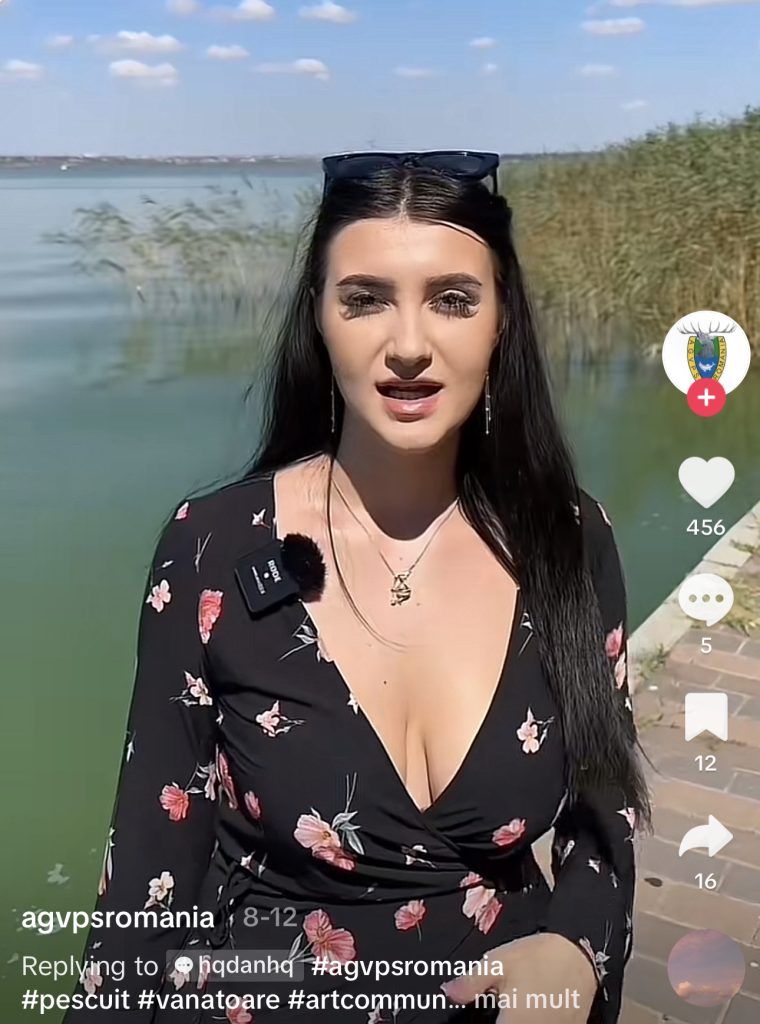The width and height of the screenshot is (760, 1024).
Task: Expand the caption with 'mai mult'
Action: point(527,998)
